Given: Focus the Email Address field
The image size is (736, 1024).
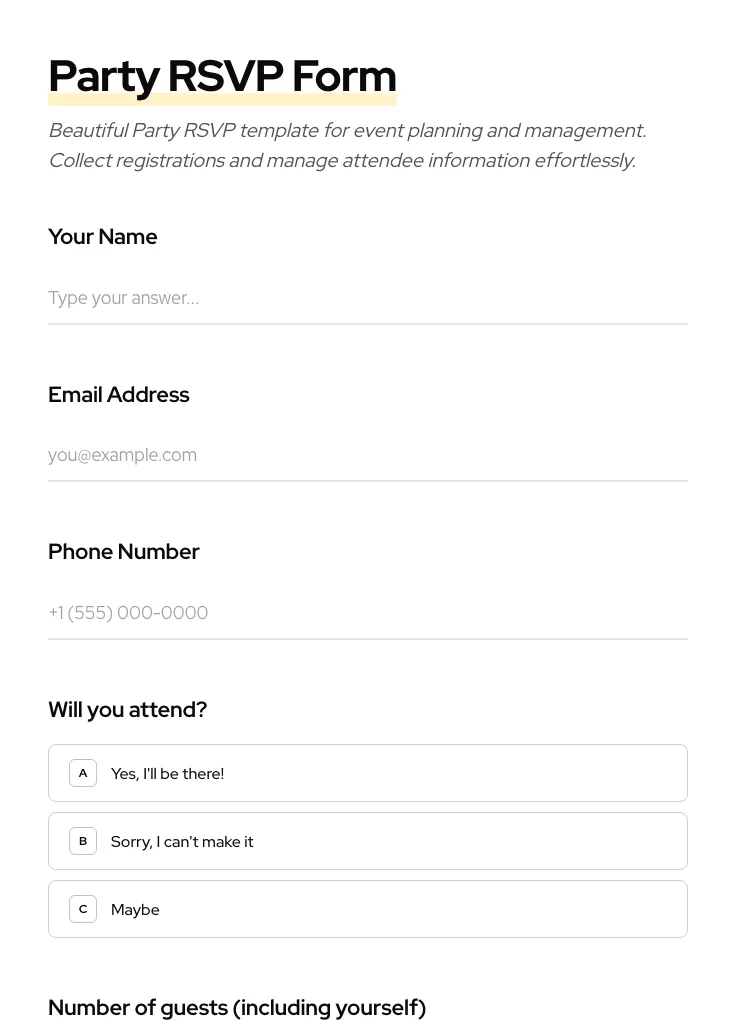Looking at the screenshot, I should [367, 455].
